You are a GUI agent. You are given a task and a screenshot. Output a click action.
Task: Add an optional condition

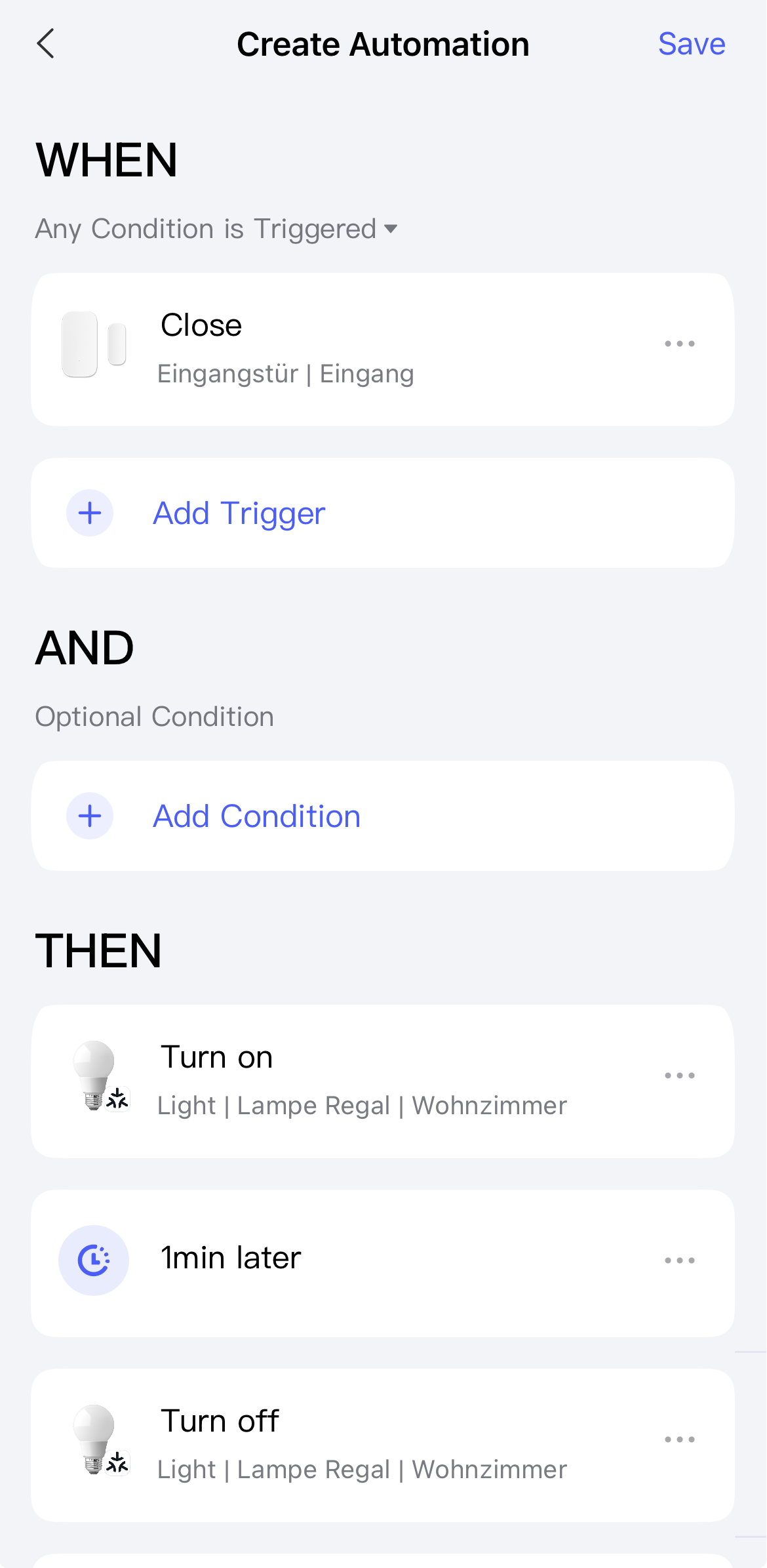point(256,816)
